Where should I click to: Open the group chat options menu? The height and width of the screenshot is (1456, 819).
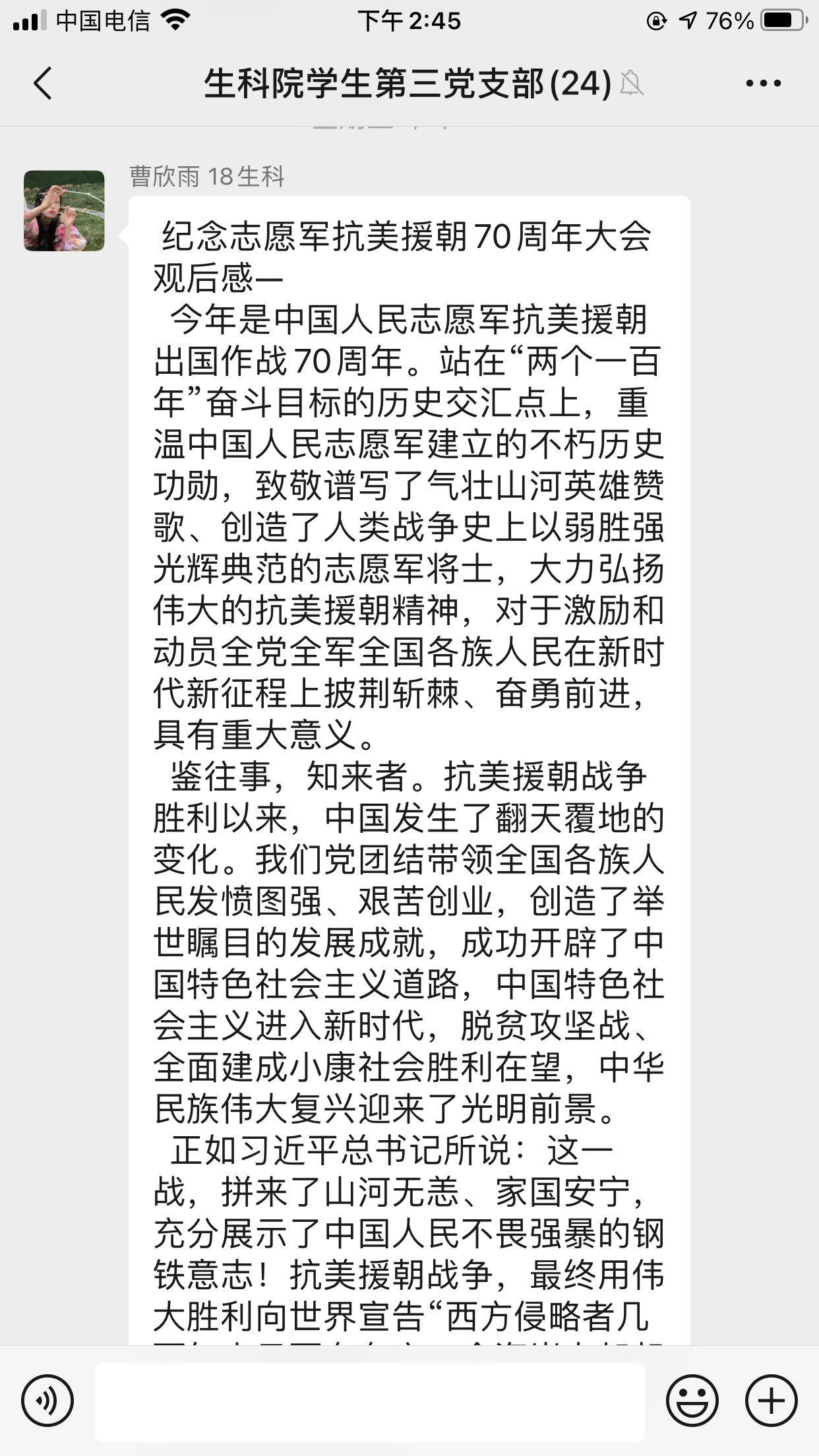tap(763, 84)
